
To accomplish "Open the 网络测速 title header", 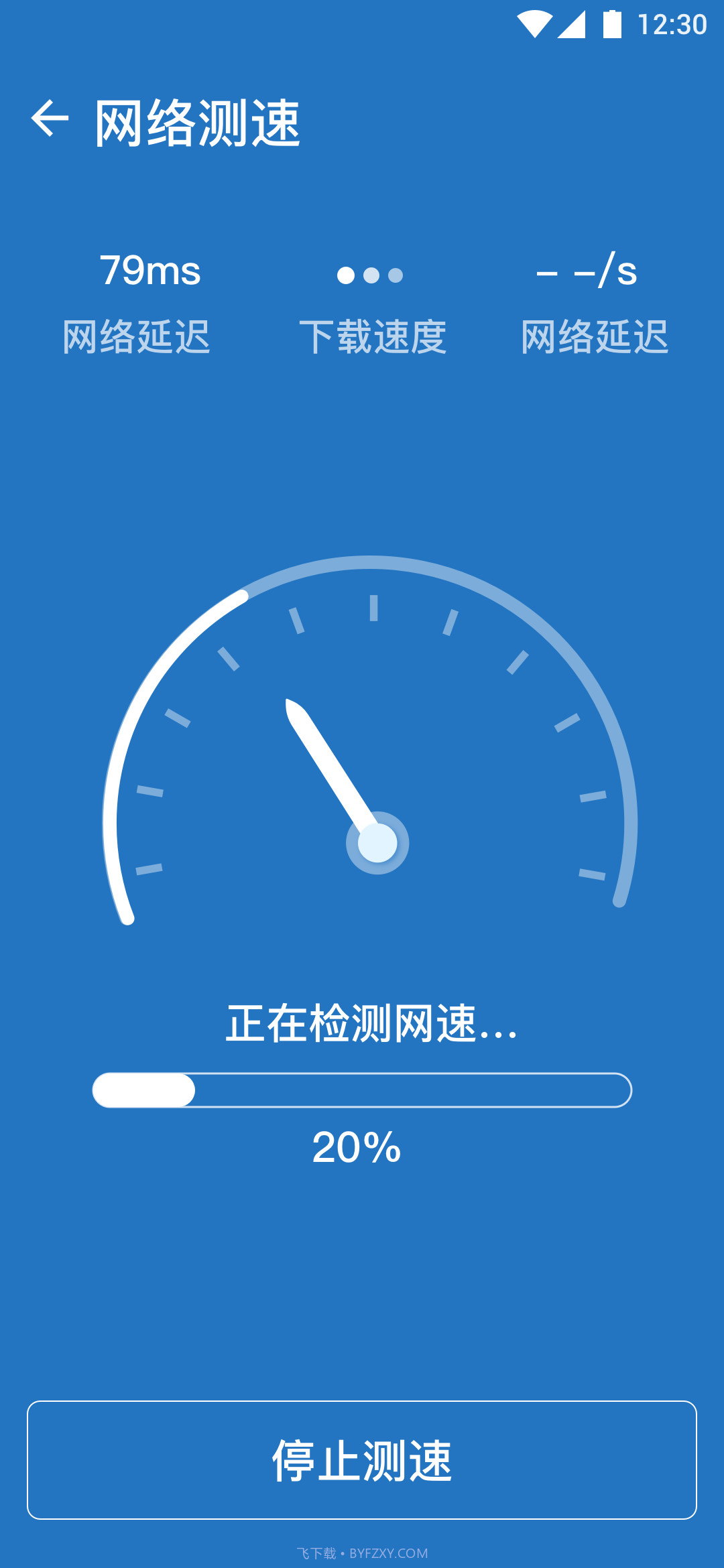I will 198,121.
